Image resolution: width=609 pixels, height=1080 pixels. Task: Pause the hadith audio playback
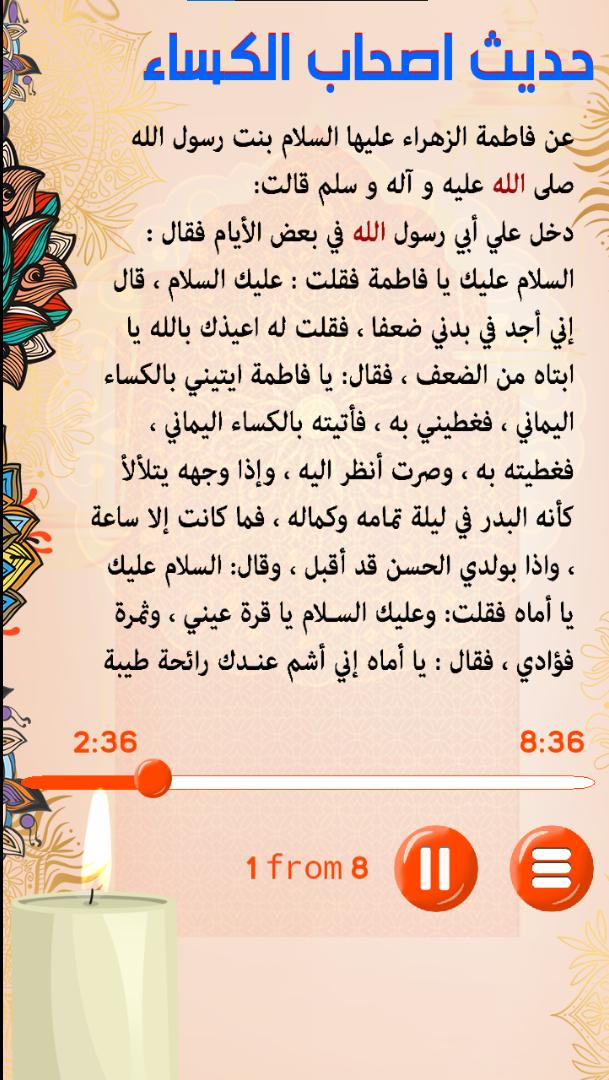point(435,868)
